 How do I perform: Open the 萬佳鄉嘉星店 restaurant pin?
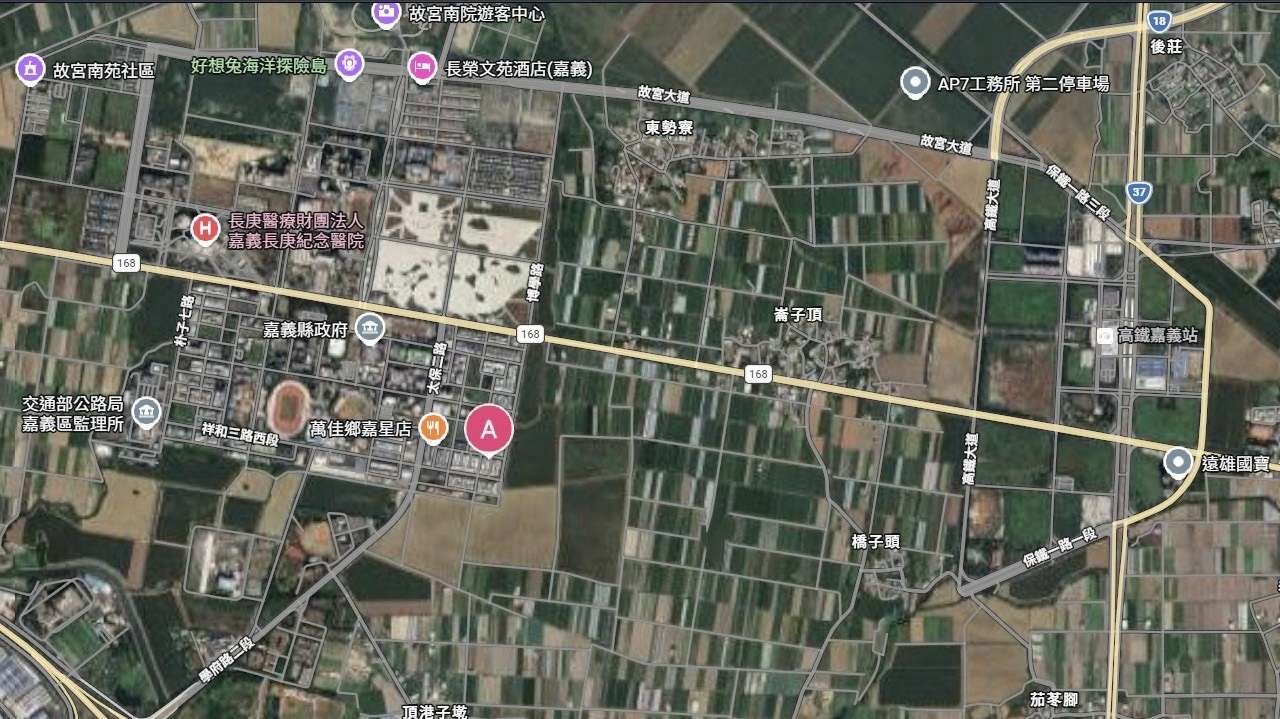[432, 428]
